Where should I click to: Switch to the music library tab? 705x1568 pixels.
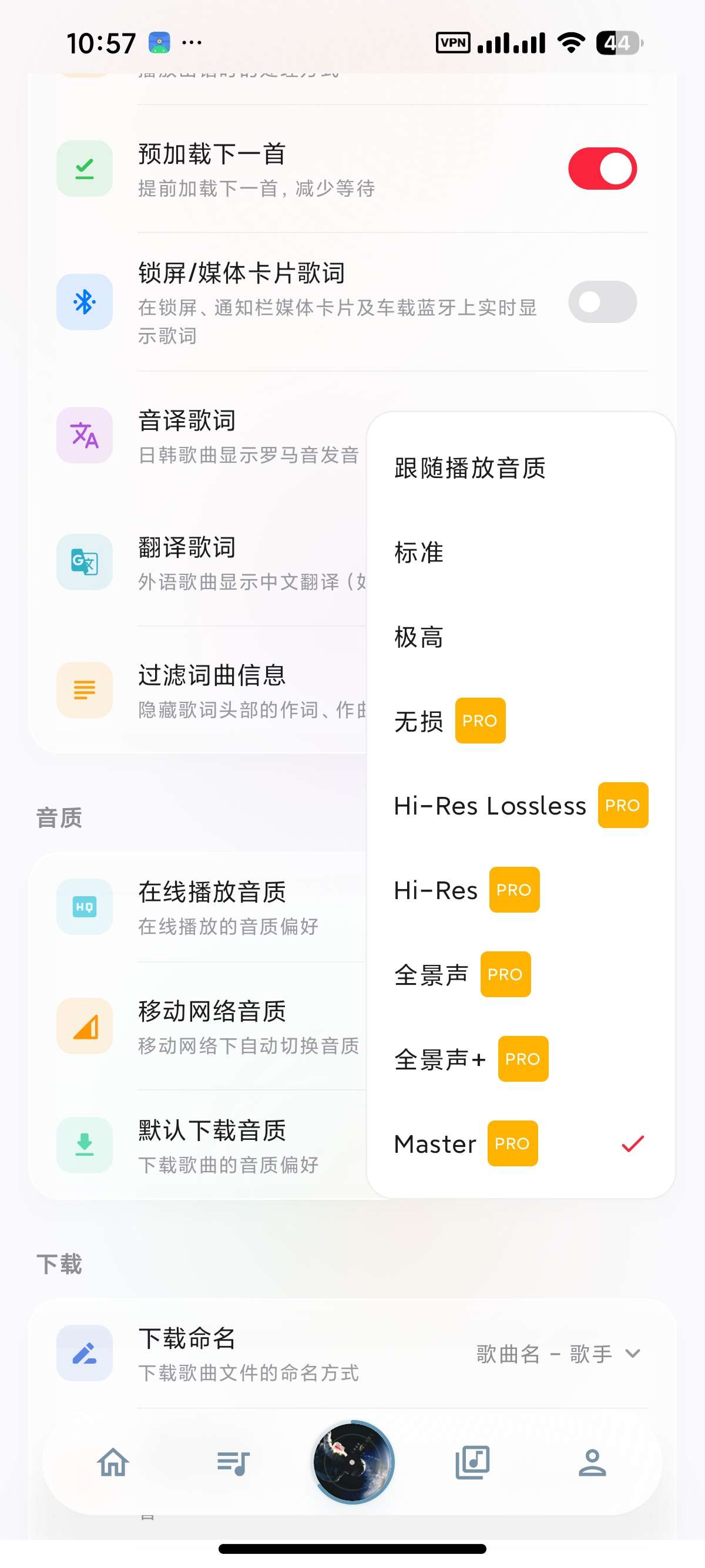click(x=472, y=1462)
